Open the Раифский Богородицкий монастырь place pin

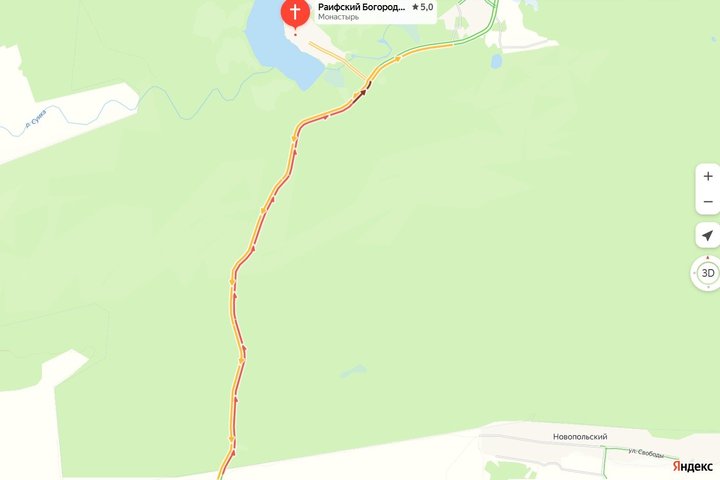(295, 14)
